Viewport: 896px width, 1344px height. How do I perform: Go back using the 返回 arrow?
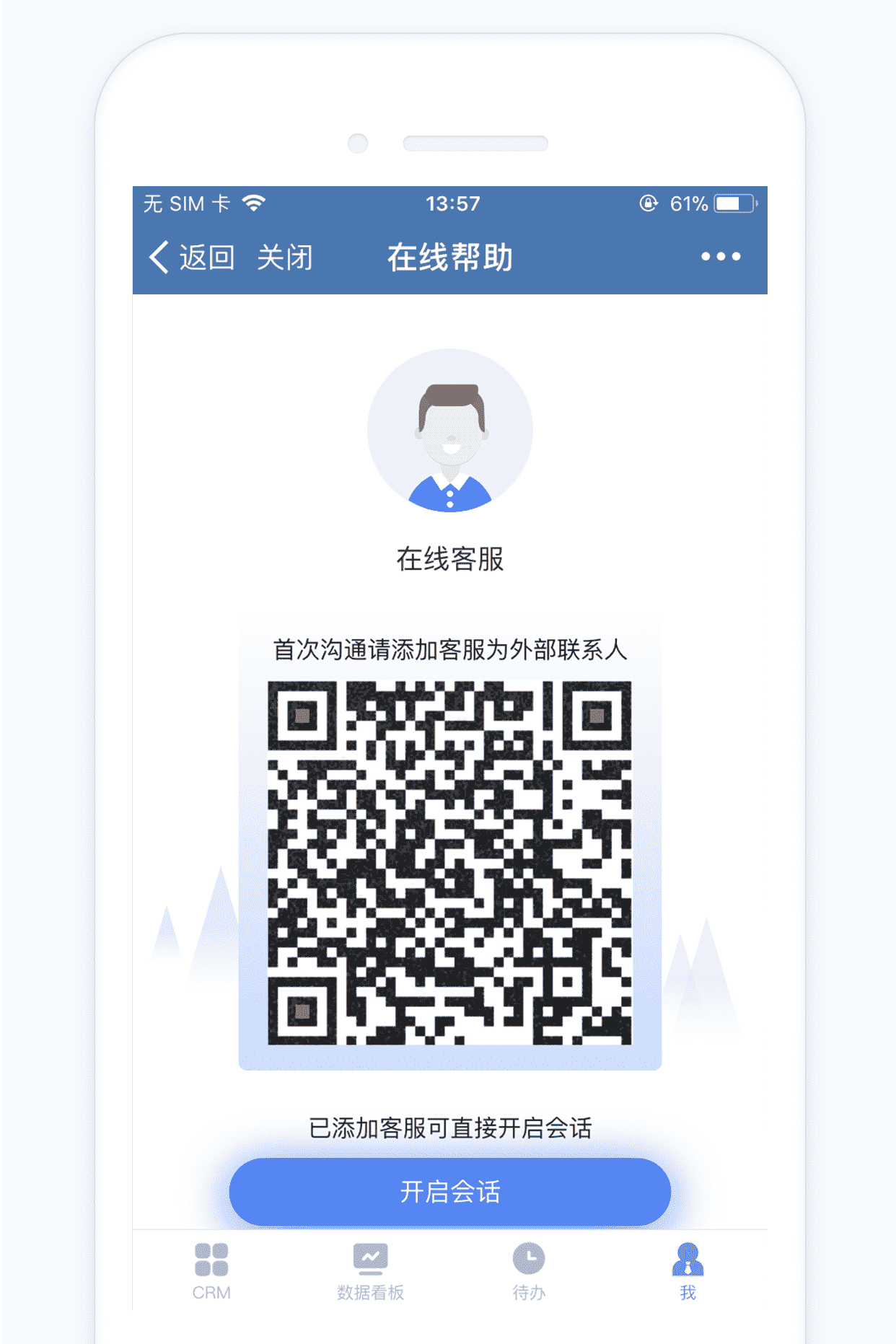[190, 258]
